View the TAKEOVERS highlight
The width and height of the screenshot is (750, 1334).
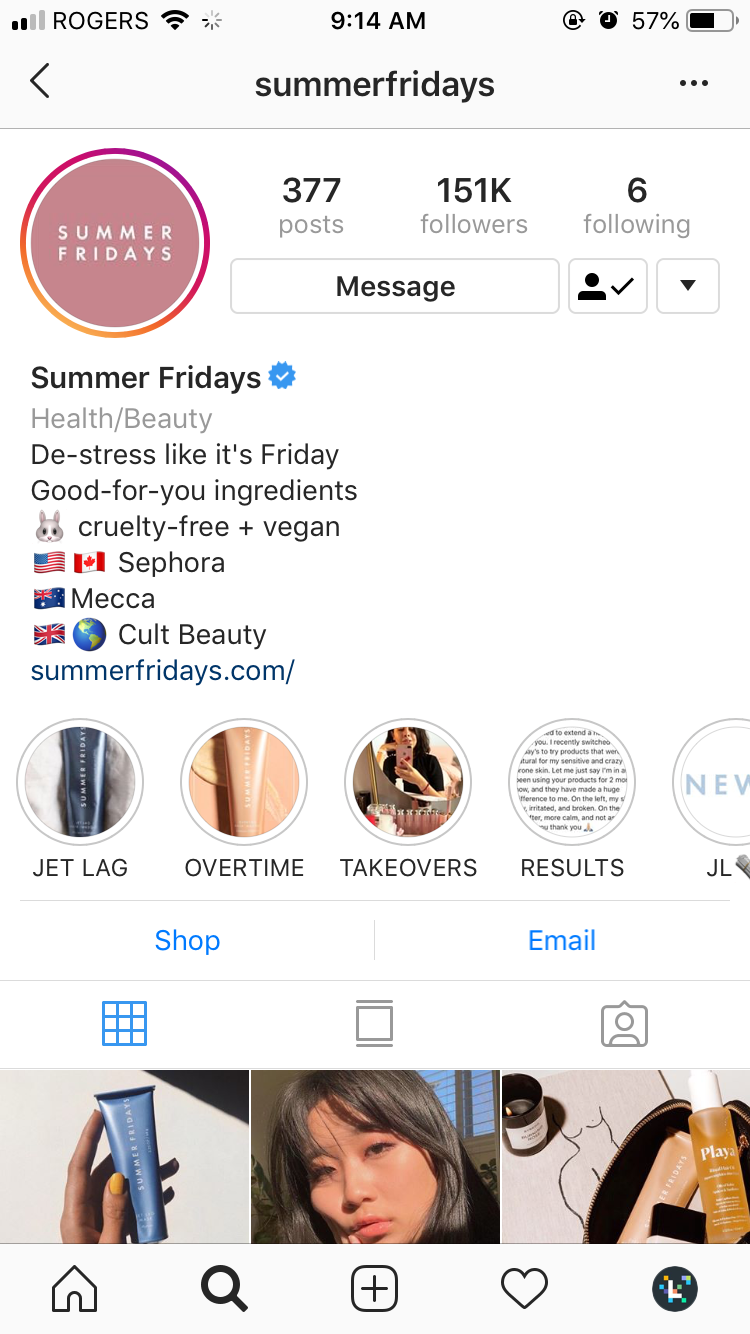pyautogui.click(x=408, y=782)
